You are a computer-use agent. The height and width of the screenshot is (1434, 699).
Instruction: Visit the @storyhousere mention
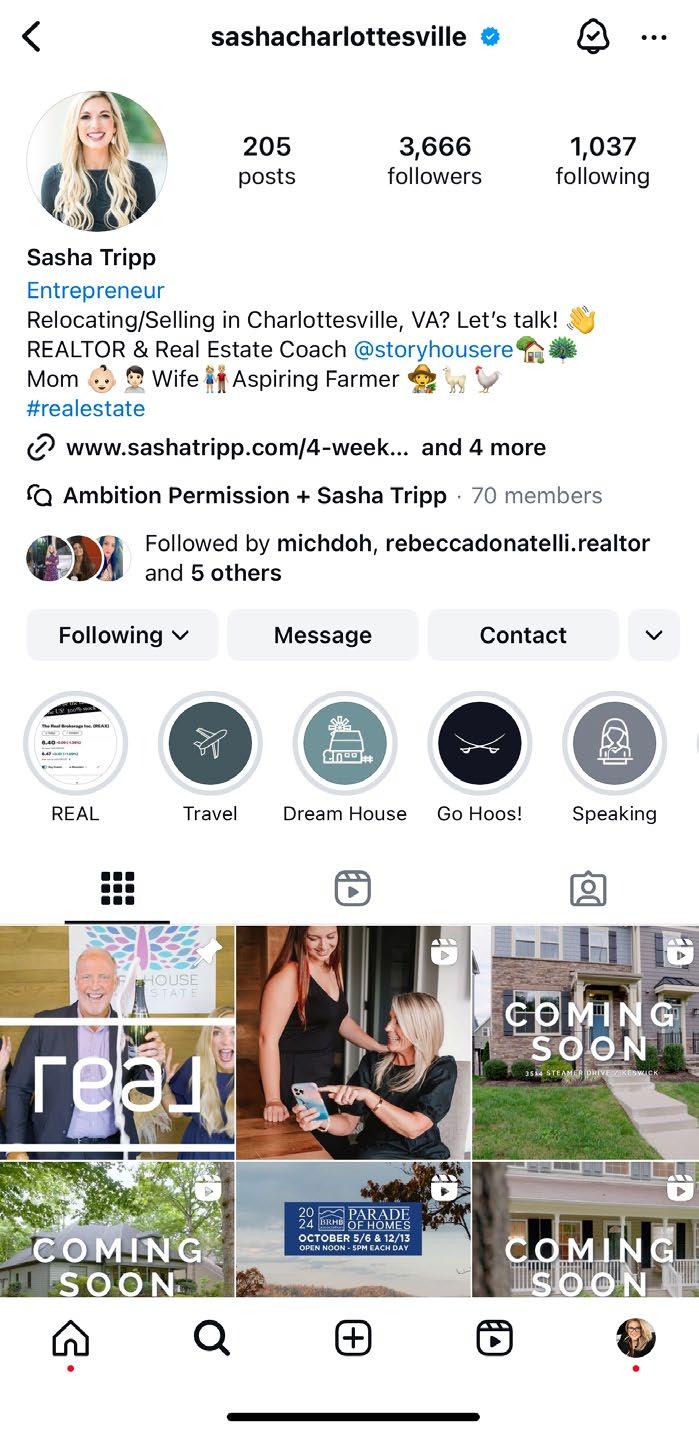[x=433, y=350]
